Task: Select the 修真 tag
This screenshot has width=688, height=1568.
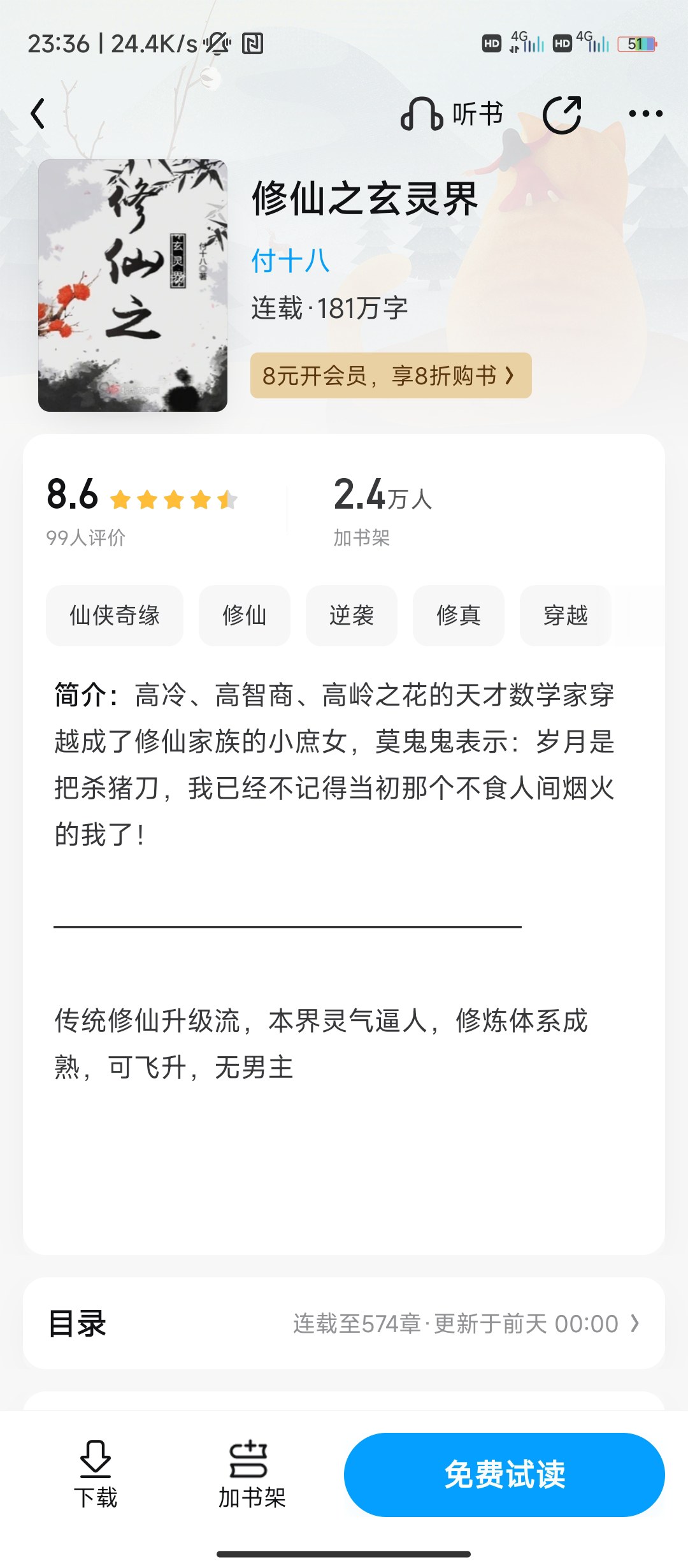Action: (x=458, y=615)
